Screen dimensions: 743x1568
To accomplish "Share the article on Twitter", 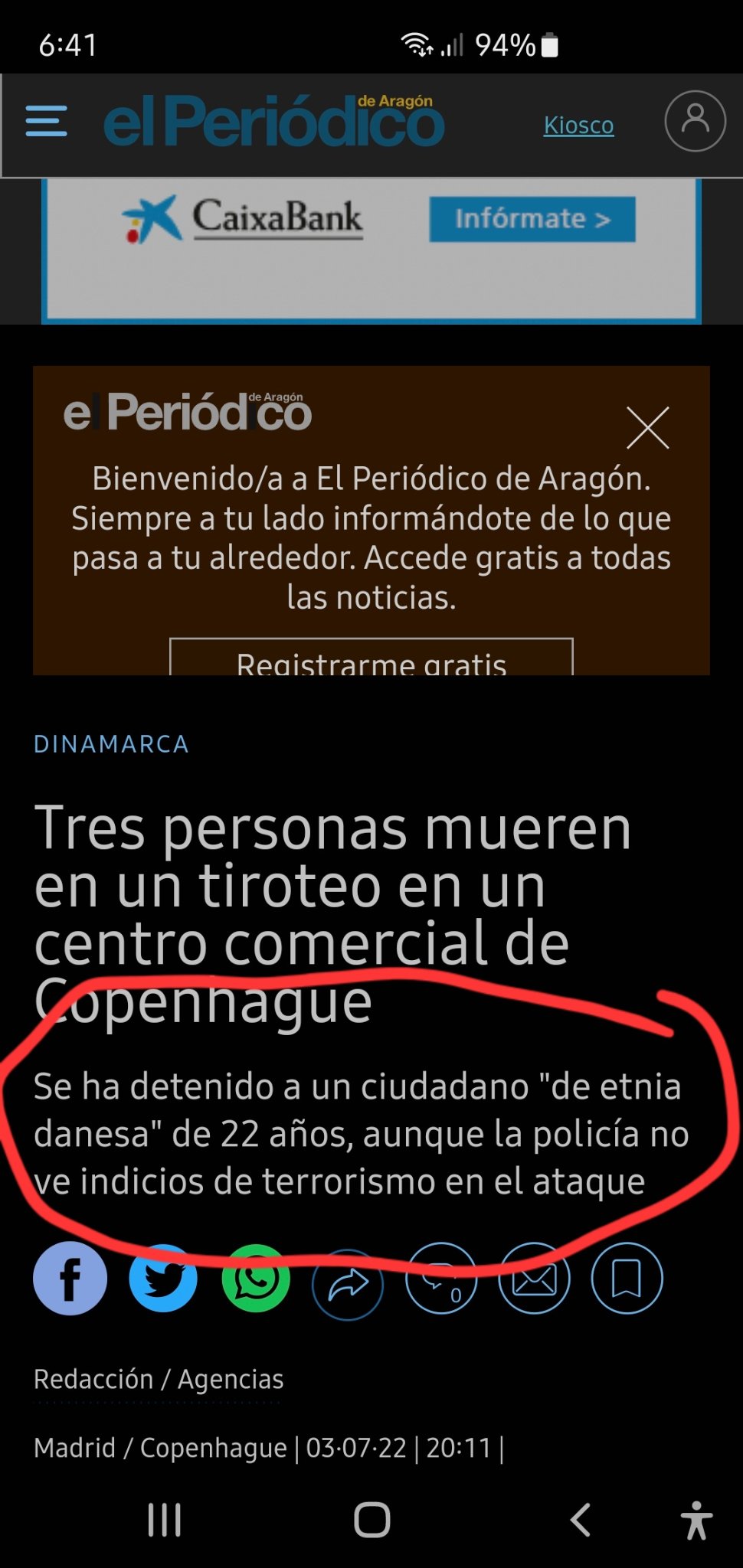I will (x=163, y=1278).
